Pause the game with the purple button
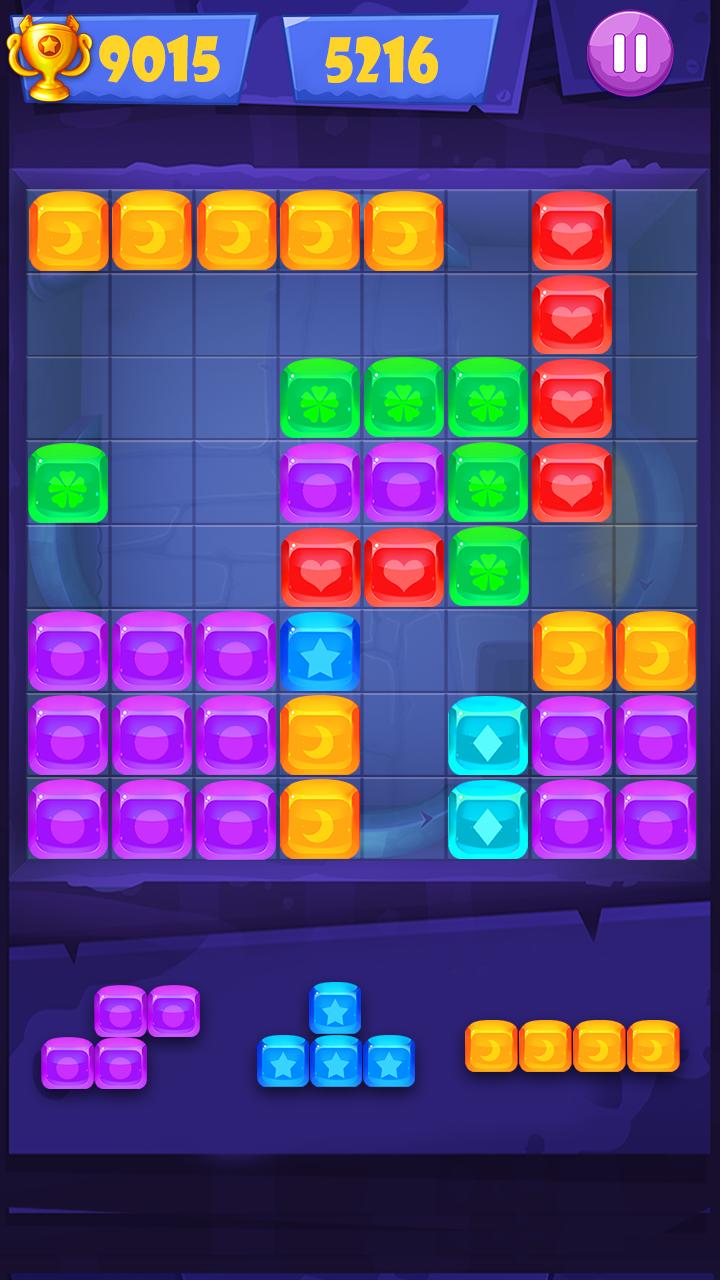The image size is (720, 1280). pyautogui.click(x=630, y=52)
